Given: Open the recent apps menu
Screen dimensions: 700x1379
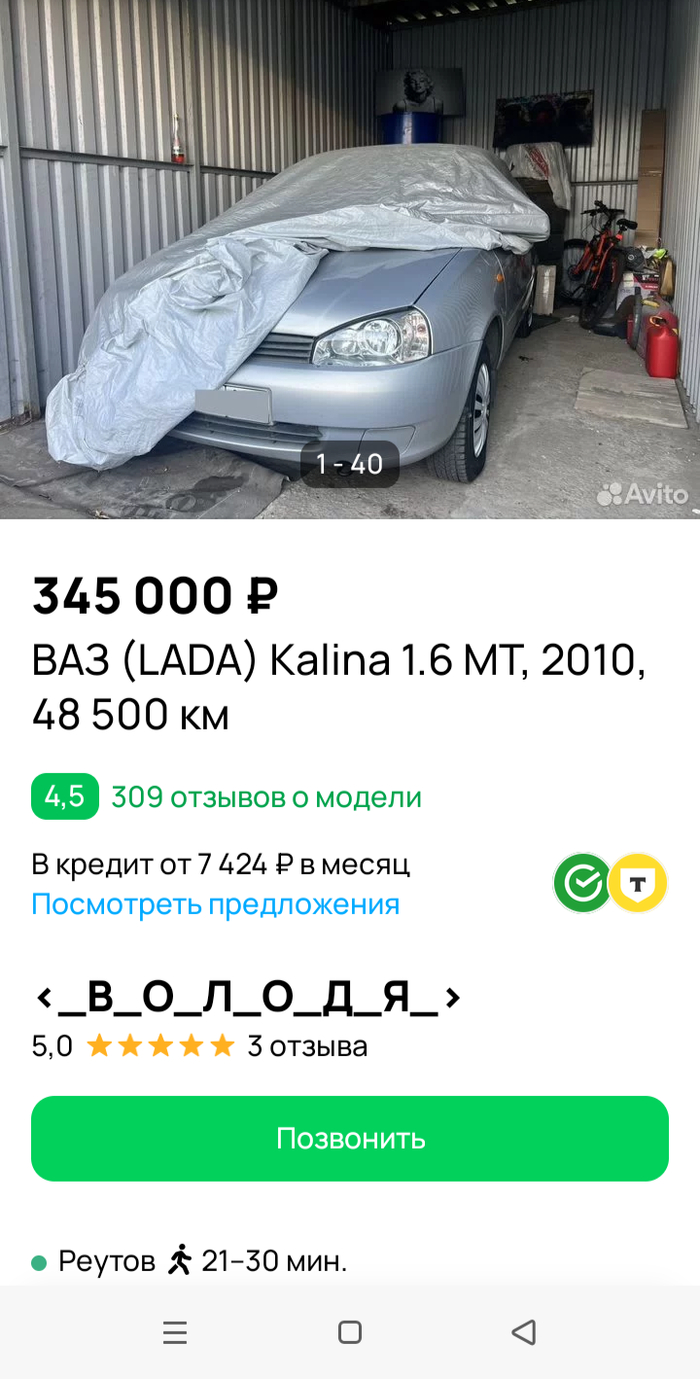Looking at the screenshot, I should [x=175, y=1332].
